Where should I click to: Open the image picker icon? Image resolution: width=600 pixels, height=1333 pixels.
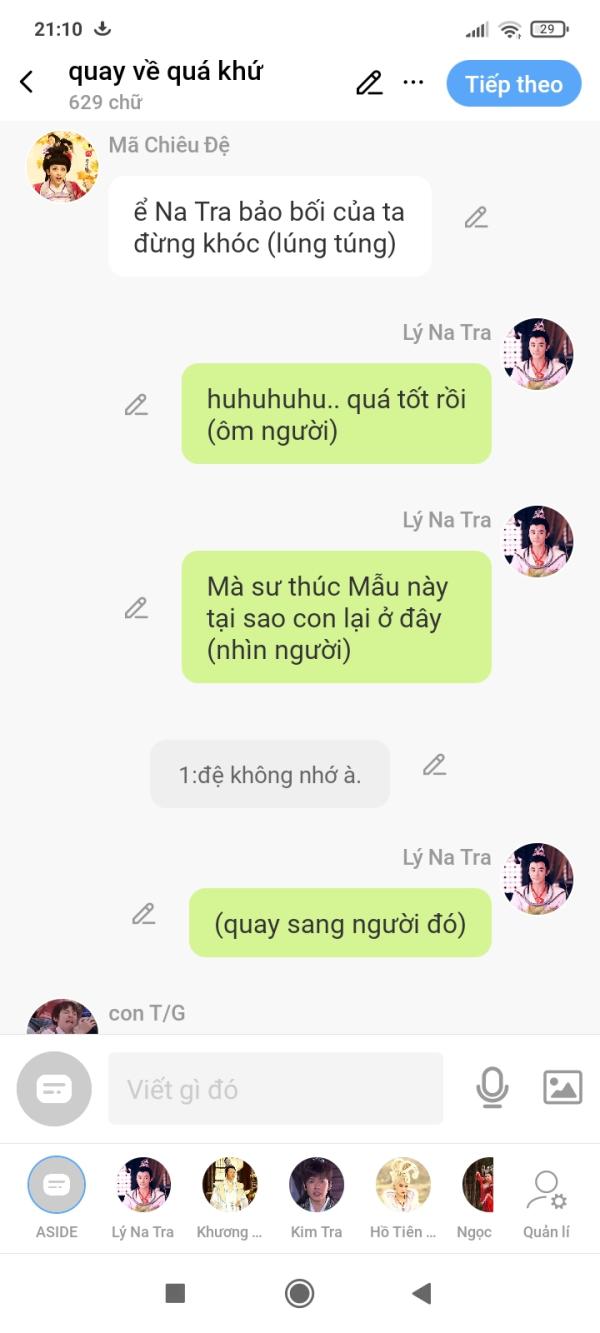tap(562, 1088)
